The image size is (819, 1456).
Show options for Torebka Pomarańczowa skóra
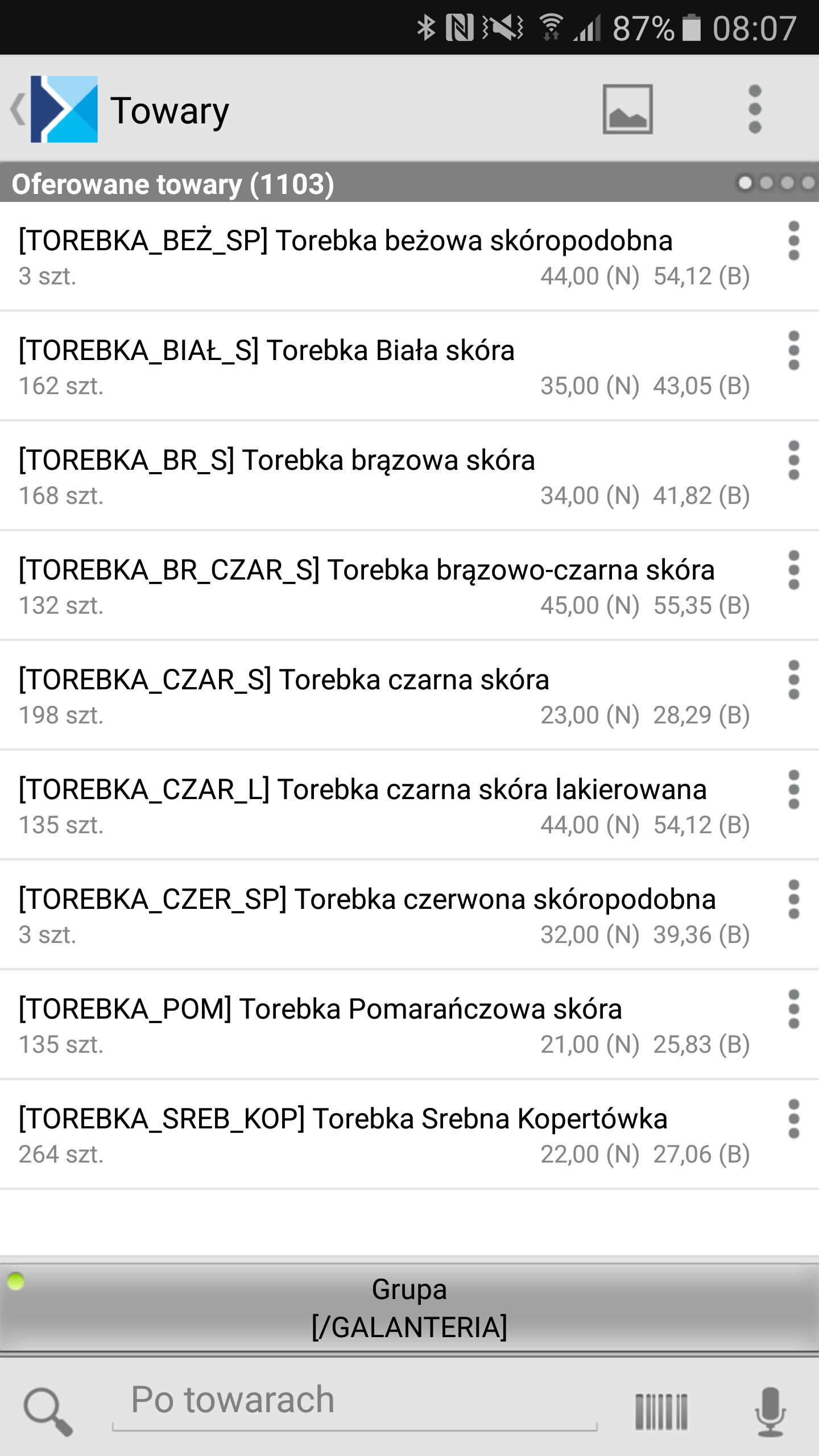794,1009
